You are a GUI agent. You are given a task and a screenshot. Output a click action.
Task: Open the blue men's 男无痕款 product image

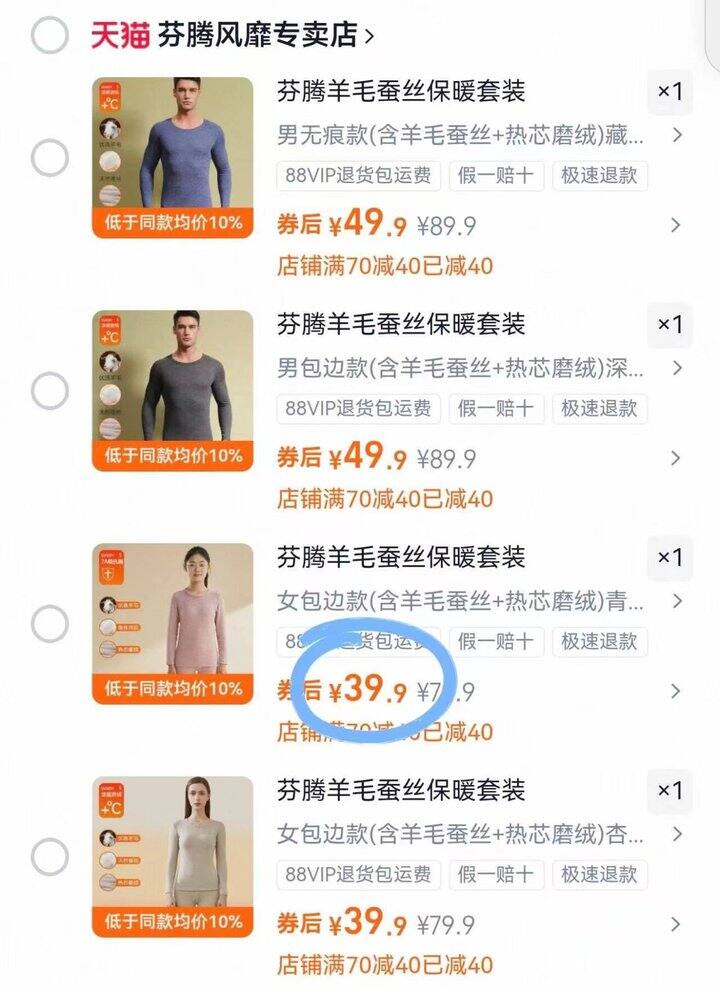click(x=173, y=157)
